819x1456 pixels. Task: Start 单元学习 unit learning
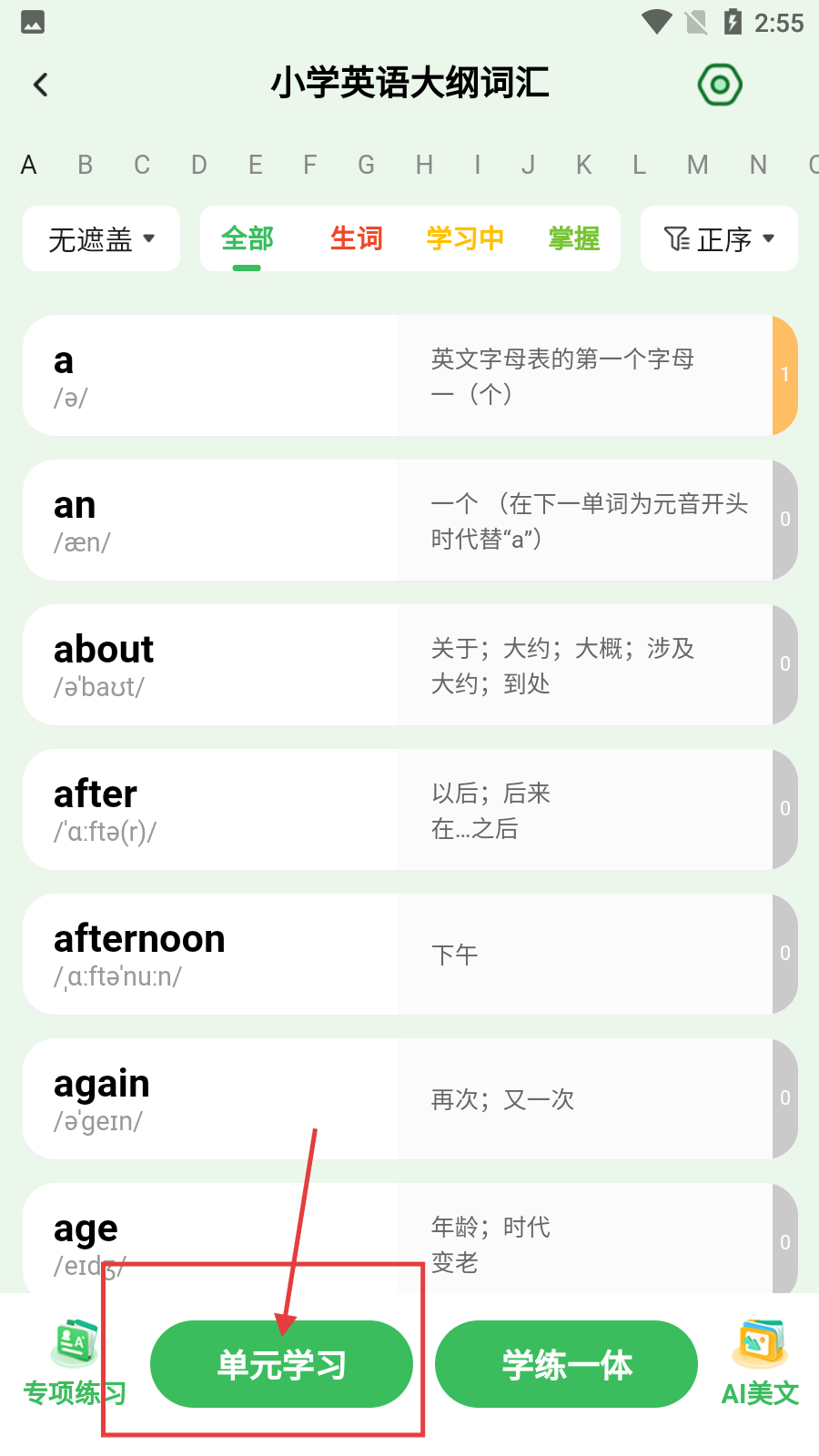point(281,1364)
